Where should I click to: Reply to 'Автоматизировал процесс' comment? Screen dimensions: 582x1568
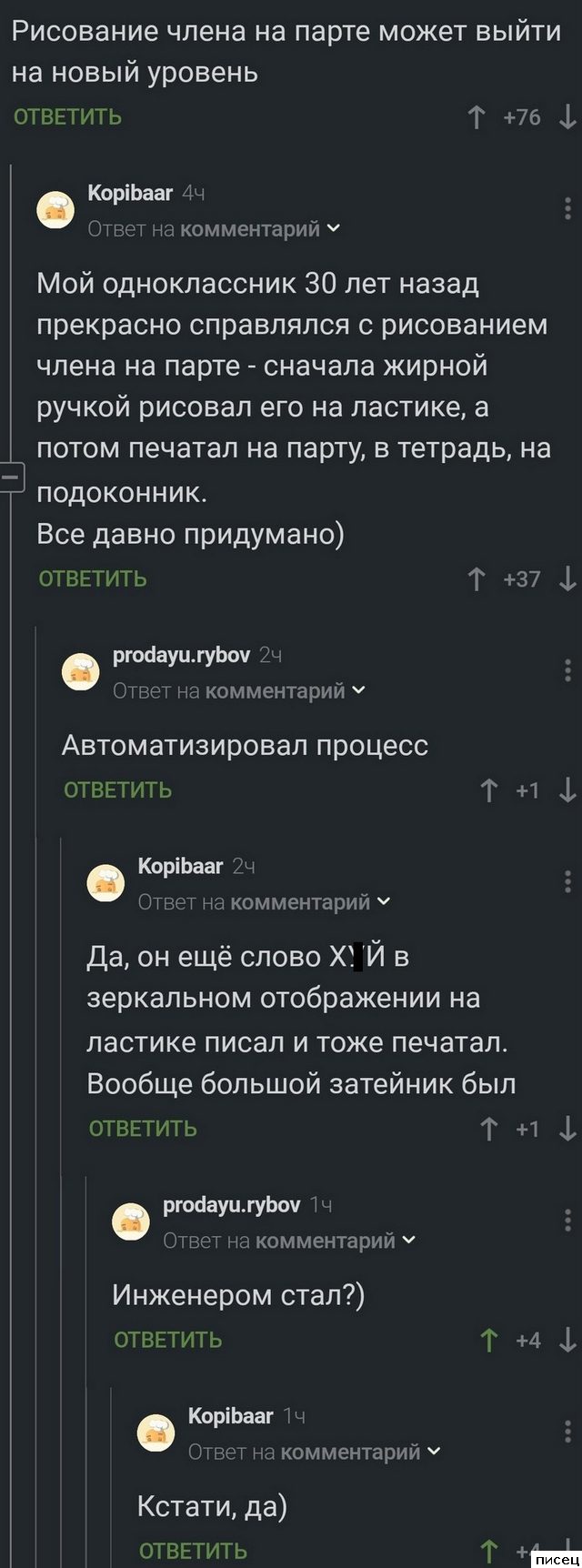tap(118, 790)
